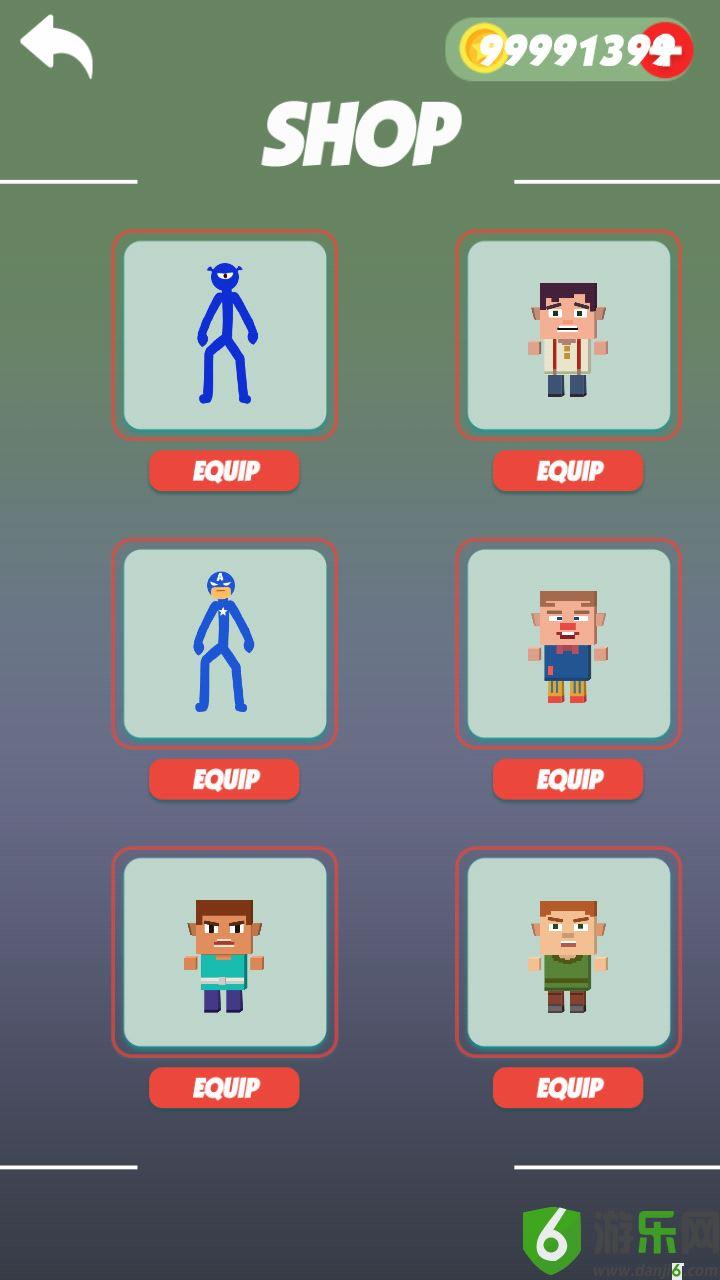Viewport: 720px width, 1280px height.
Task: Add more coins with the red plus
Action: coord(668,50)
